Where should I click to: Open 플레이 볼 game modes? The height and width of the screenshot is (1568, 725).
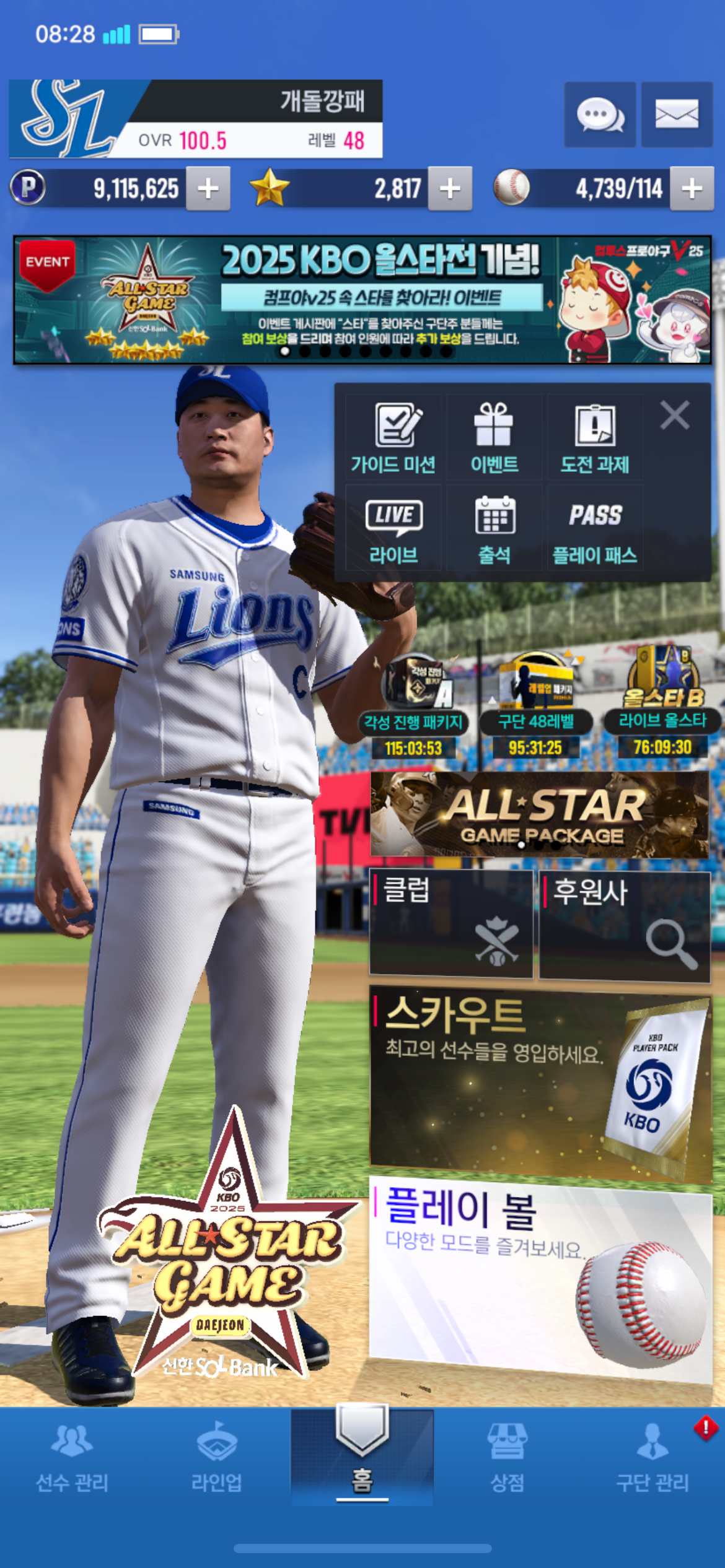pyautogui.click(x=540, y=1277)
